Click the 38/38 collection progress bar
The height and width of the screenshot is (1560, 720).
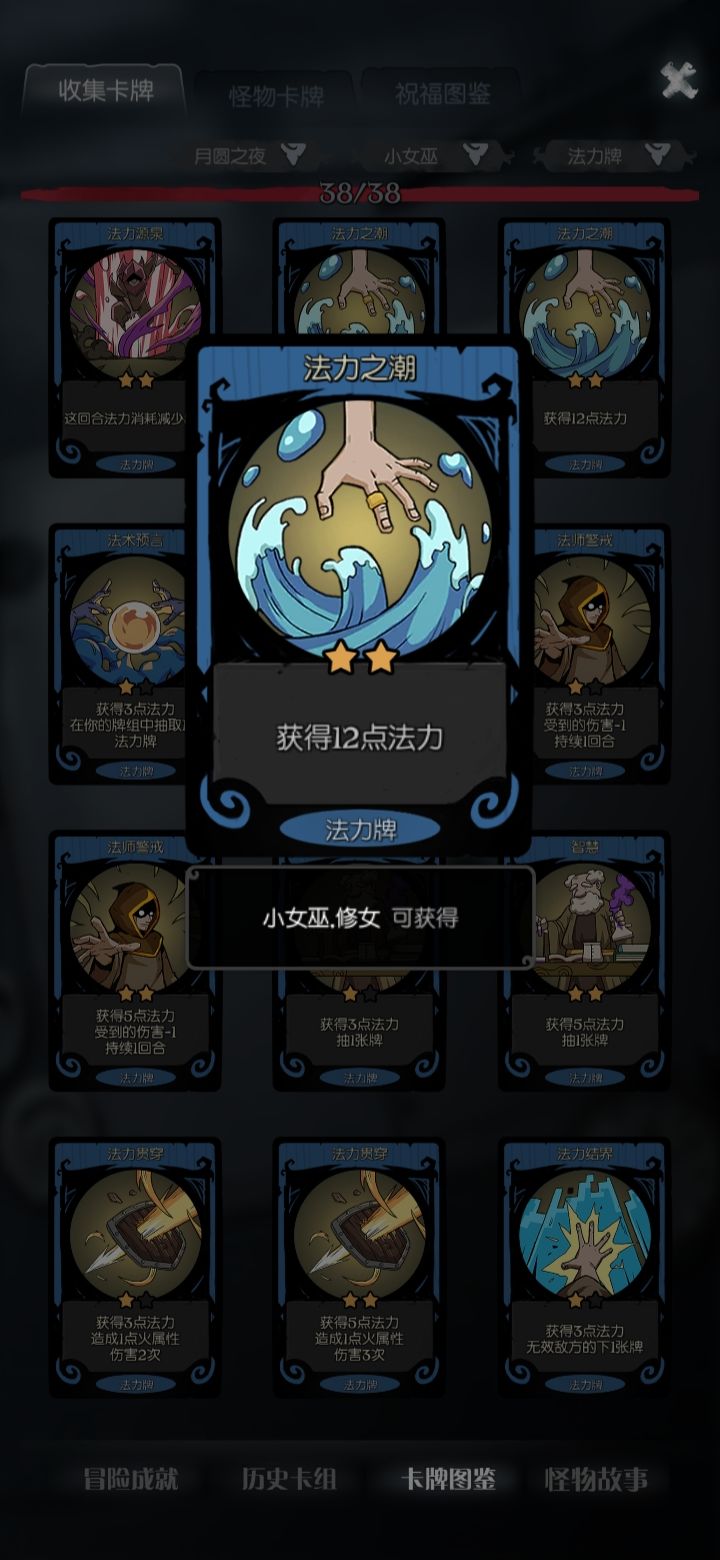360,192
